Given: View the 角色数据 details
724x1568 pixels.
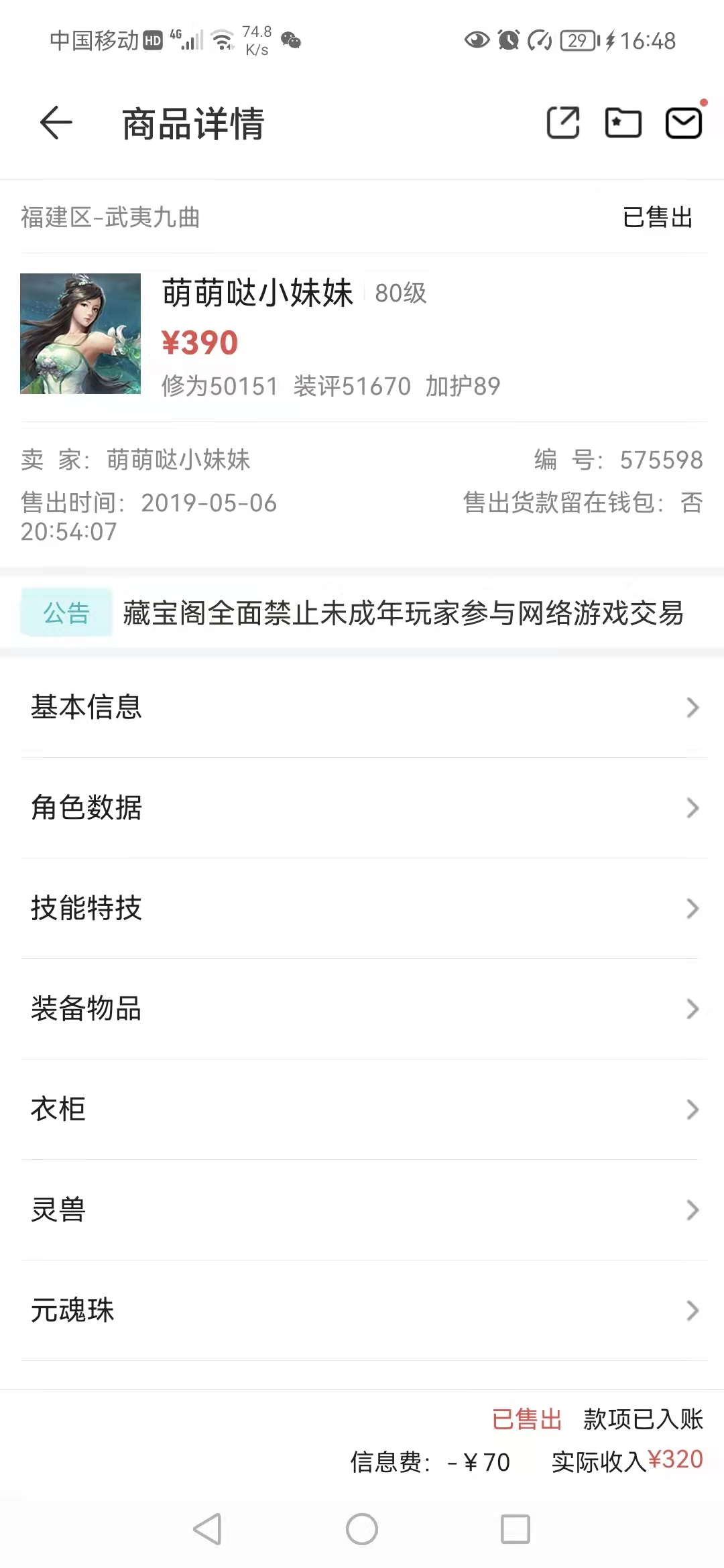Looking at the screenshot, I should coord(362,808).
